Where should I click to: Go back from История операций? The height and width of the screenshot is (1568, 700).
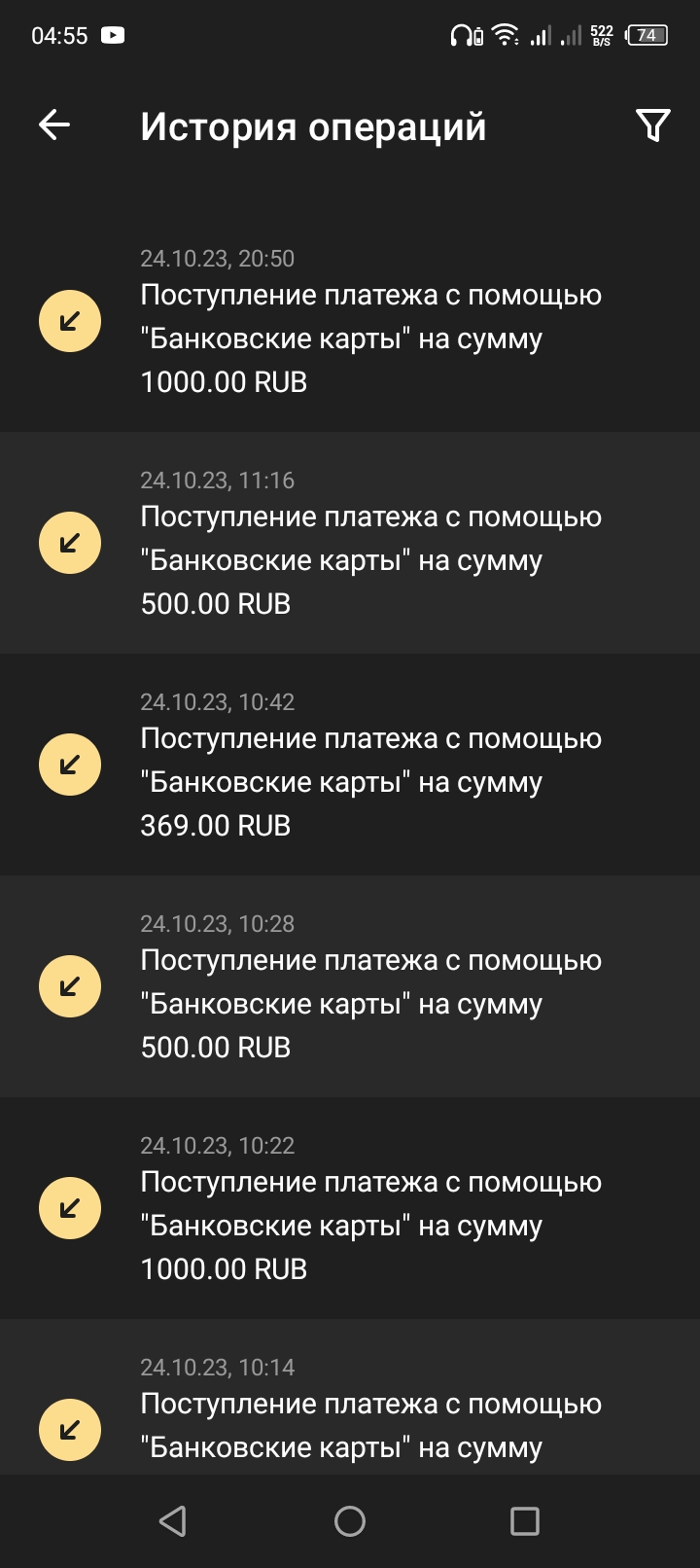54,125
